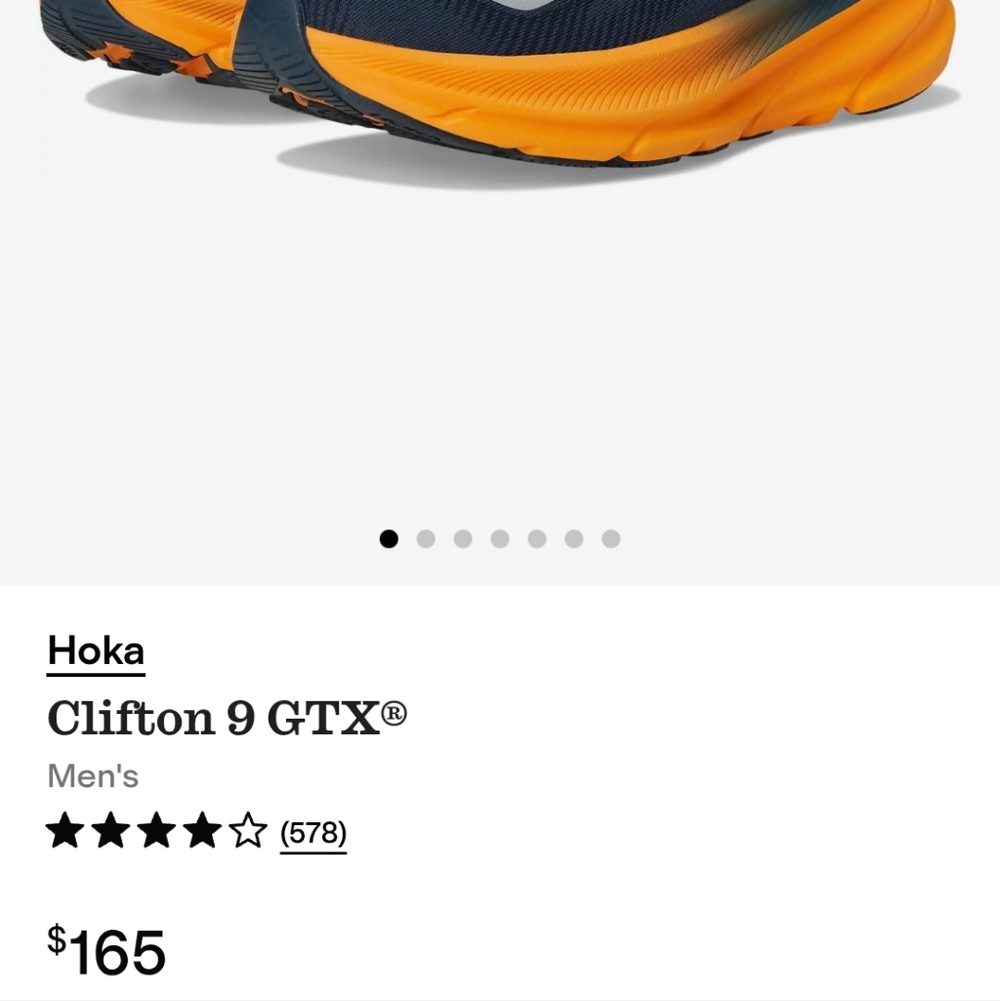Select the third rating star
This screenshot has height=1001, width=1000.
[156, 831]
